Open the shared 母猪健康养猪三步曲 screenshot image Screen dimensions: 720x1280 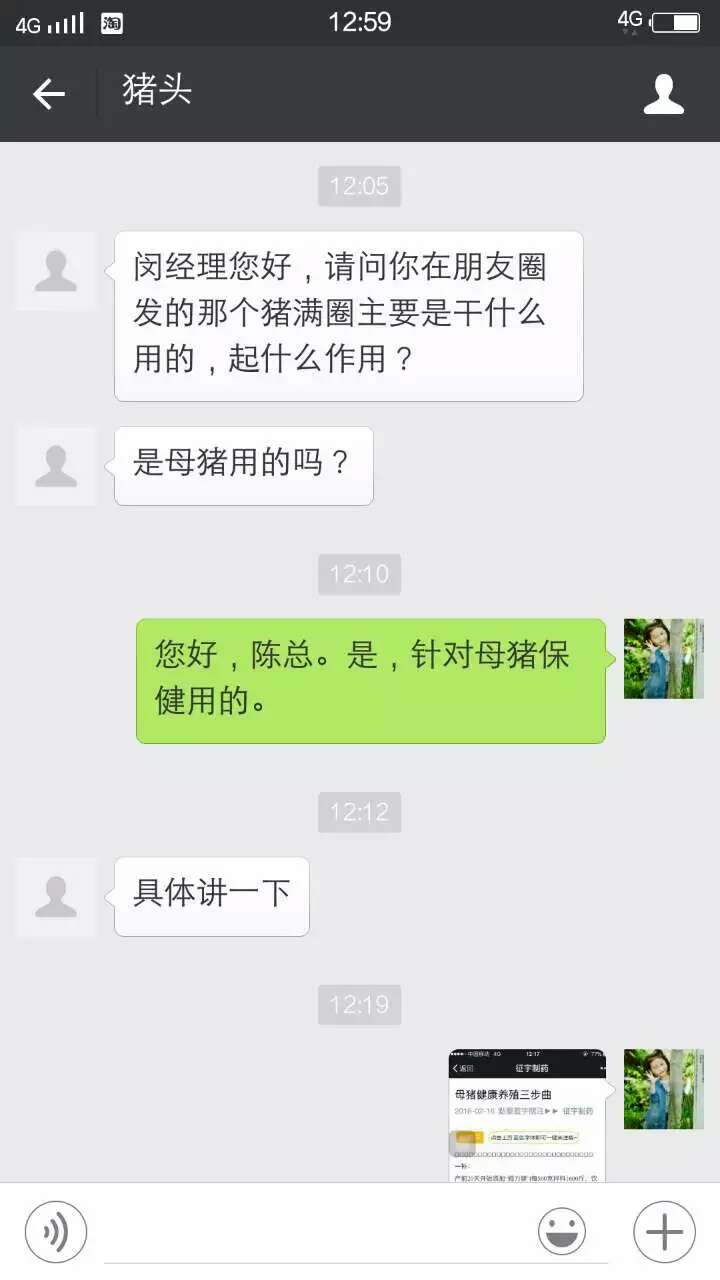point(527,1115)
